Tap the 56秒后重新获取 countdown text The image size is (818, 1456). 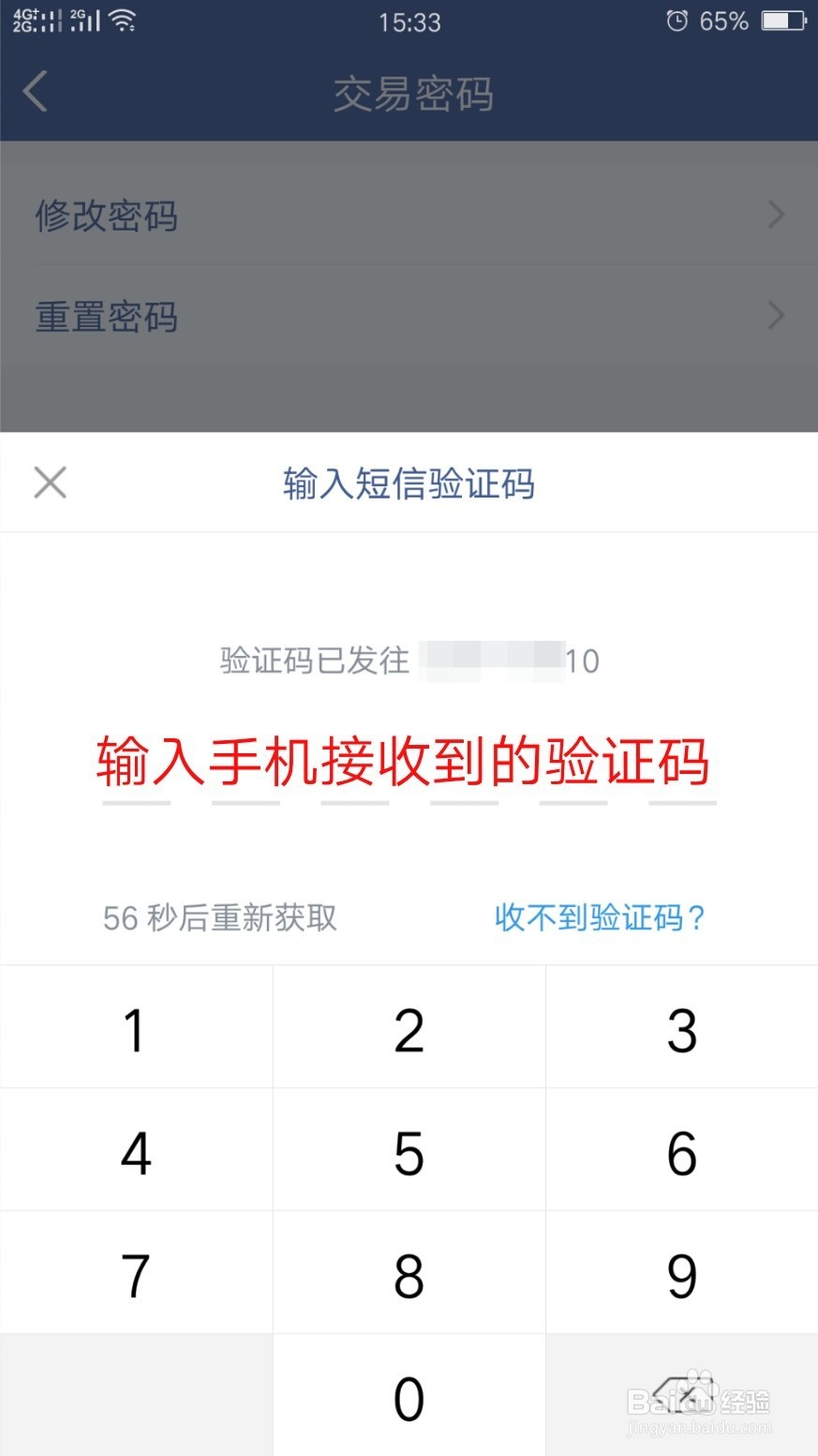pos(220,919)
